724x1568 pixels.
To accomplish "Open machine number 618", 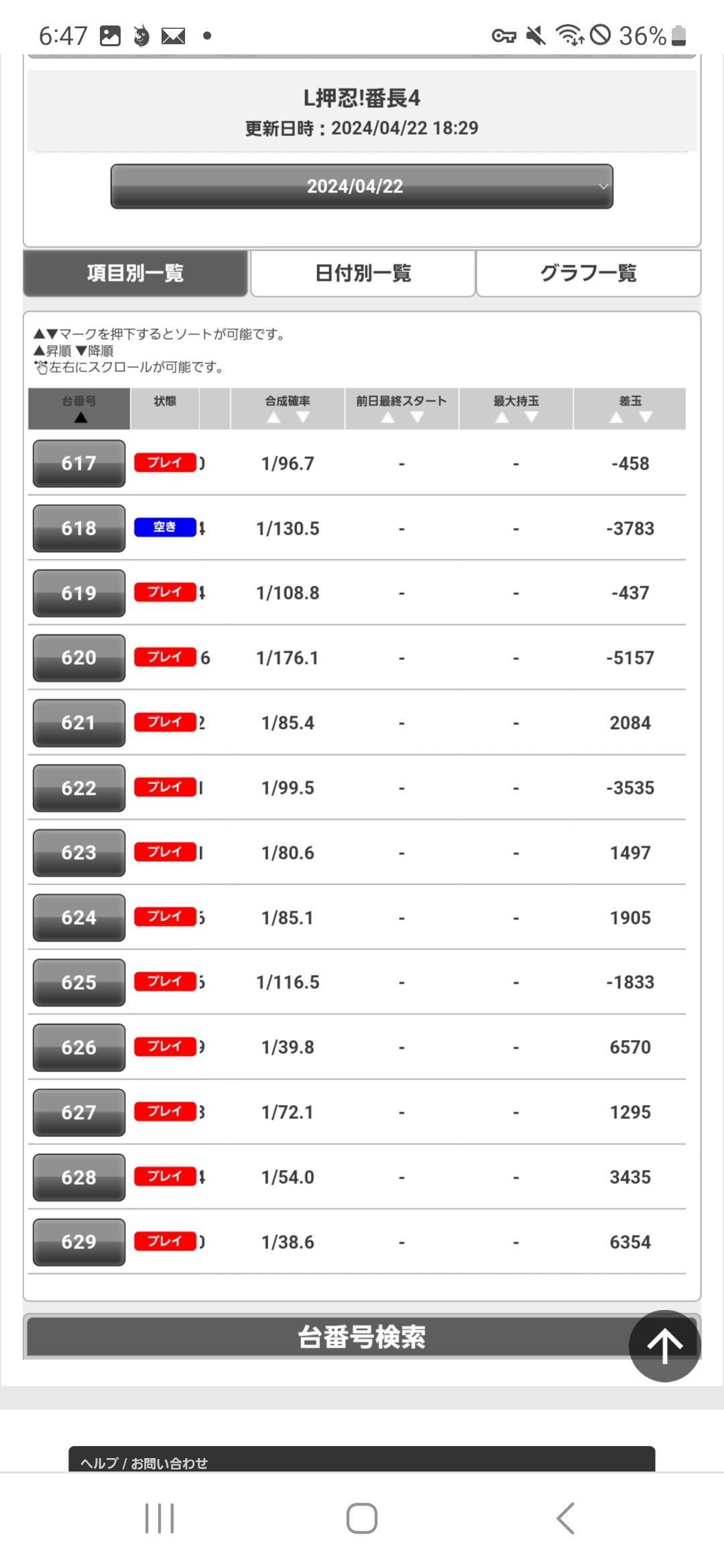I will (79, 528).
